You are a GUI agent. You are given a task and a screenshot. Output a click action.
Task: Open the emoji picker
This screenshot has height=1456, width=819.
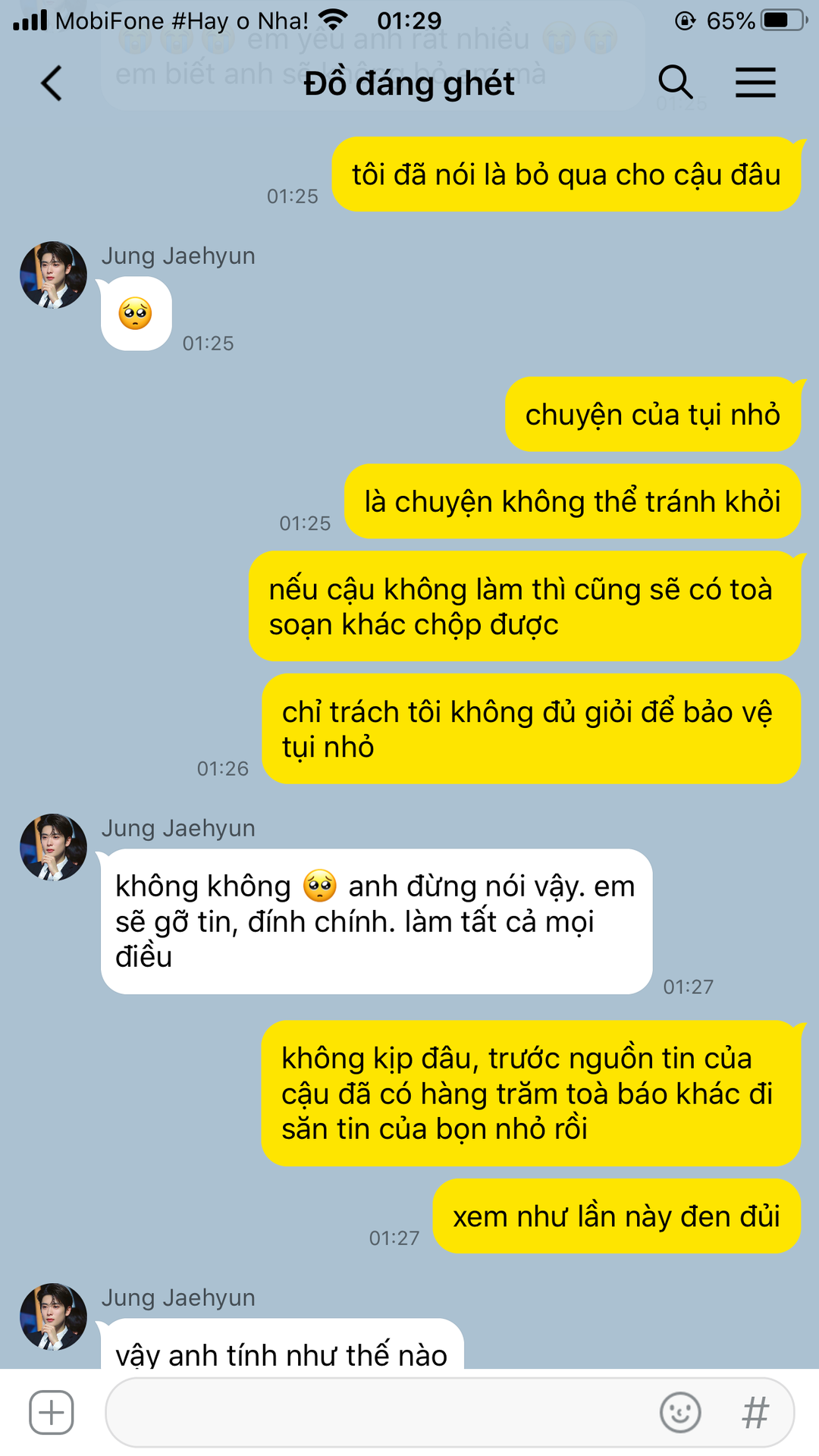click(x=680, y=1413)
